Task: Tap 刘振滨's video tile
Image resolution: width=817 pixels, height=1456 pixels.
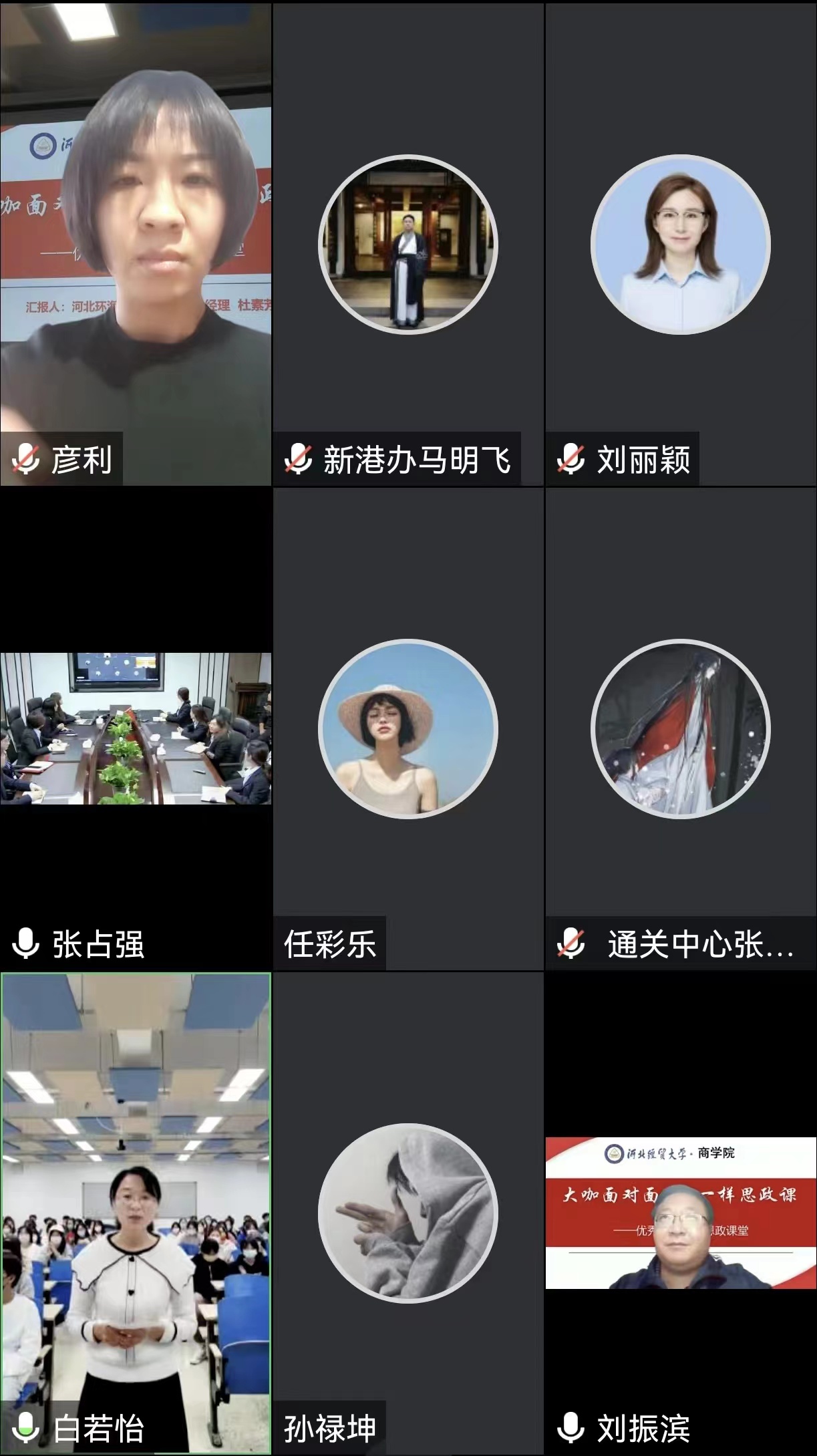Action: tap(681, 1213)
